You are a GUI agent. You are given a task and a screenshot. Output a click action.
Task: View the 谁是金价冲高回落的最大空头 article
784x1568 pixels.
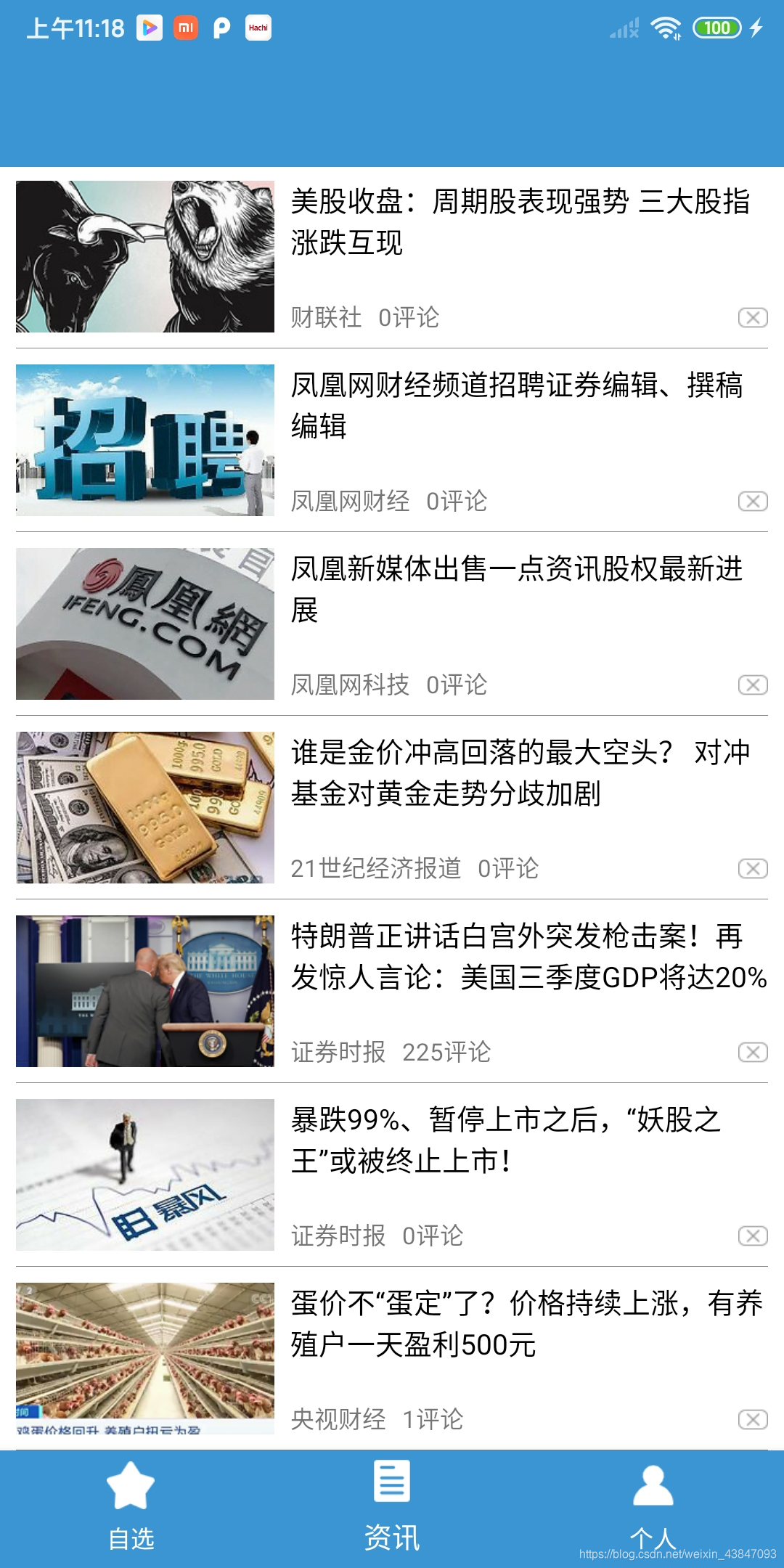[x=520, y=772]
